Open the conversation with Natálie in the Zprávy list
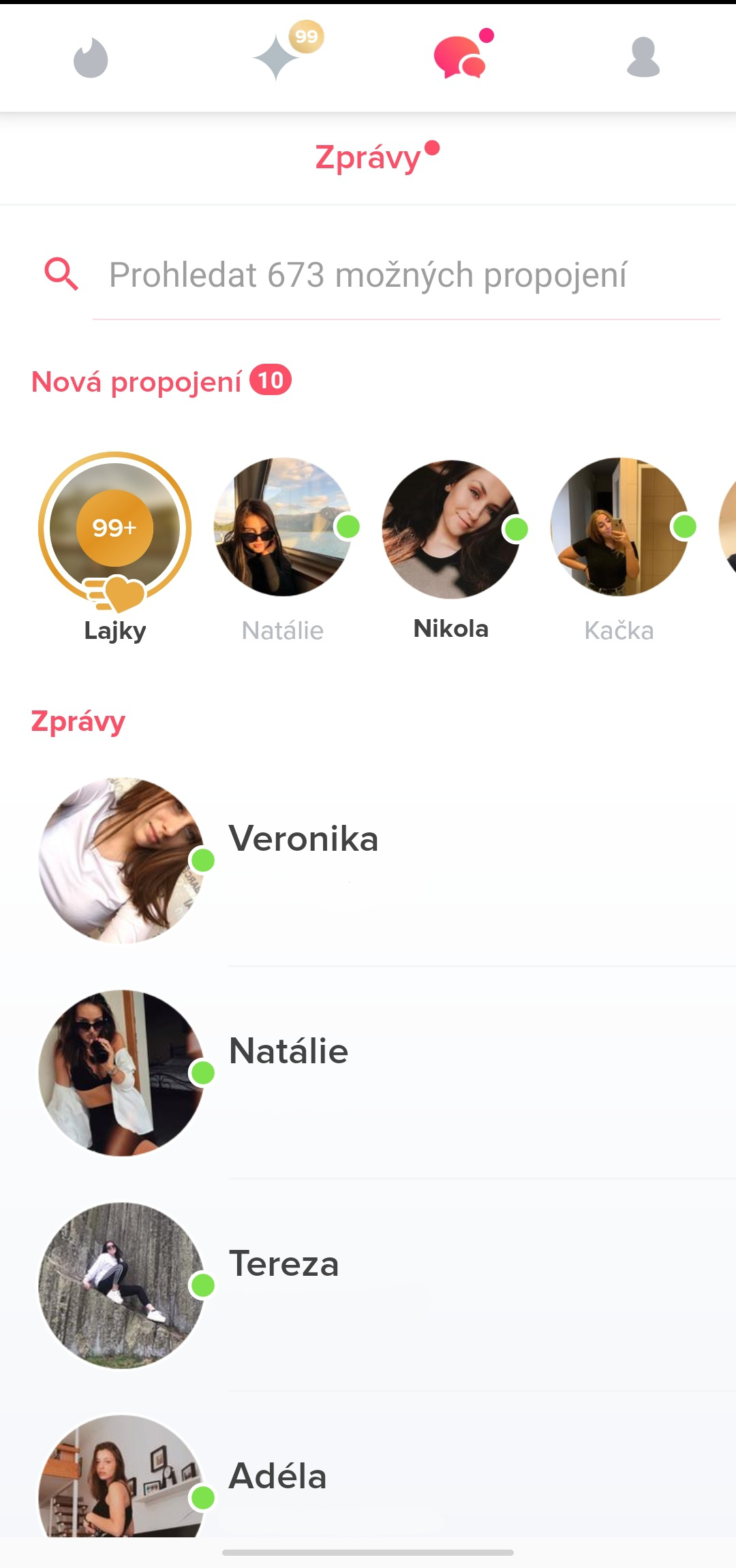The image size is (736, 1568). tap(368, 1073)
